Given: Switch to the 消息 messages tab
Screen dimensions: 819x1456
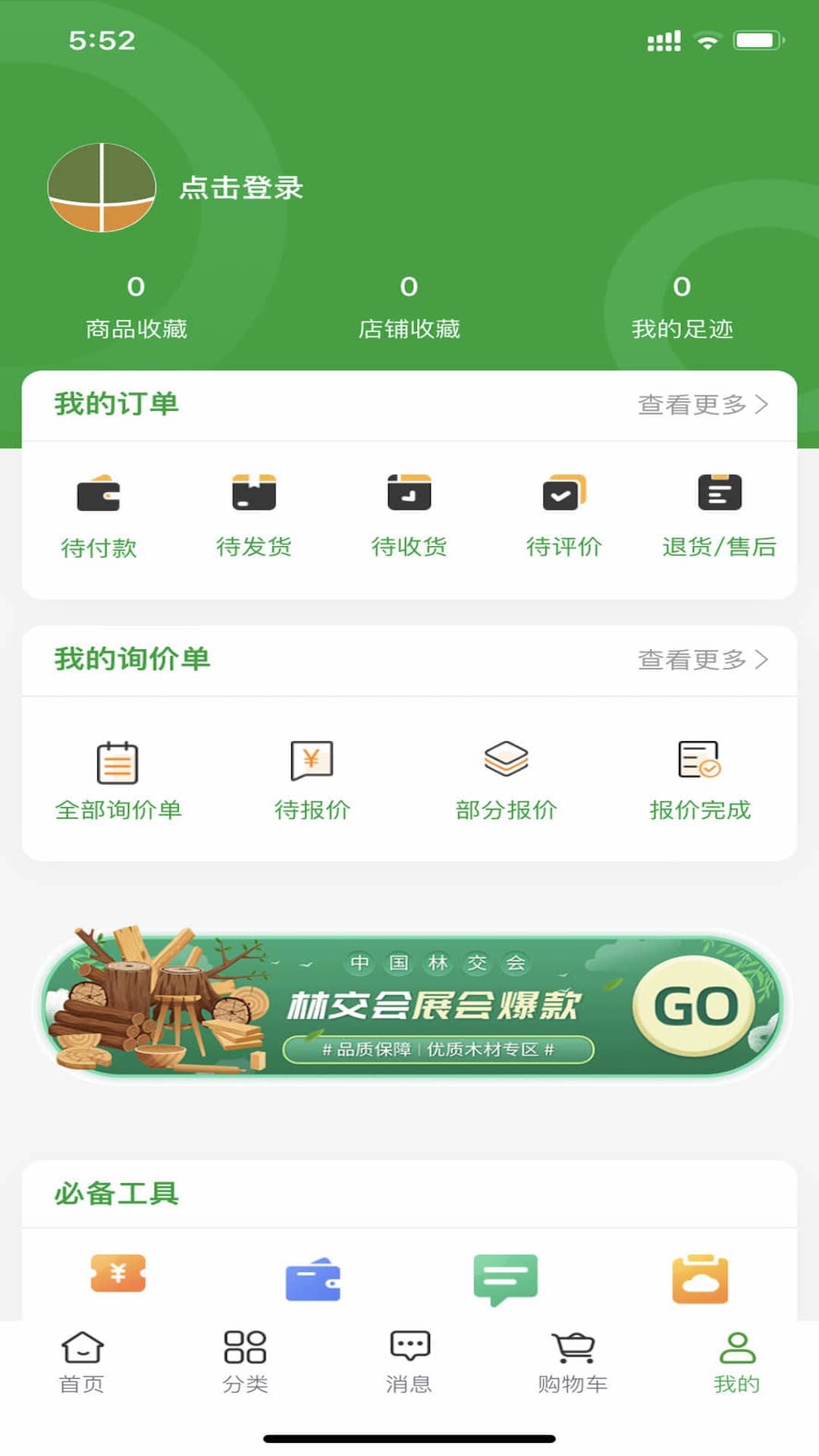Looking at the screenshot, I should point(409,1361).
